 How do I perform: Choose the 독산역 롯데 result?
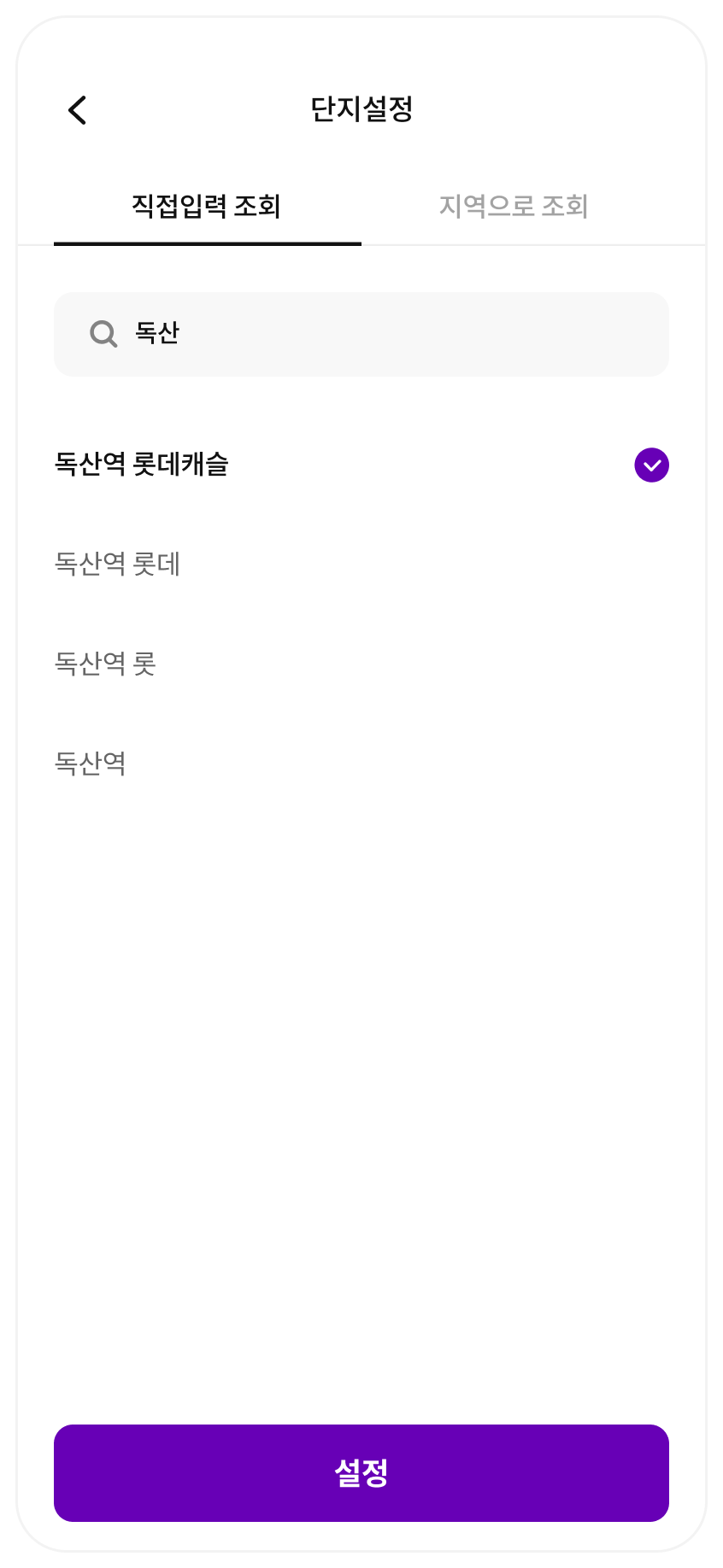pyautogui.click(x=118, y=564)
